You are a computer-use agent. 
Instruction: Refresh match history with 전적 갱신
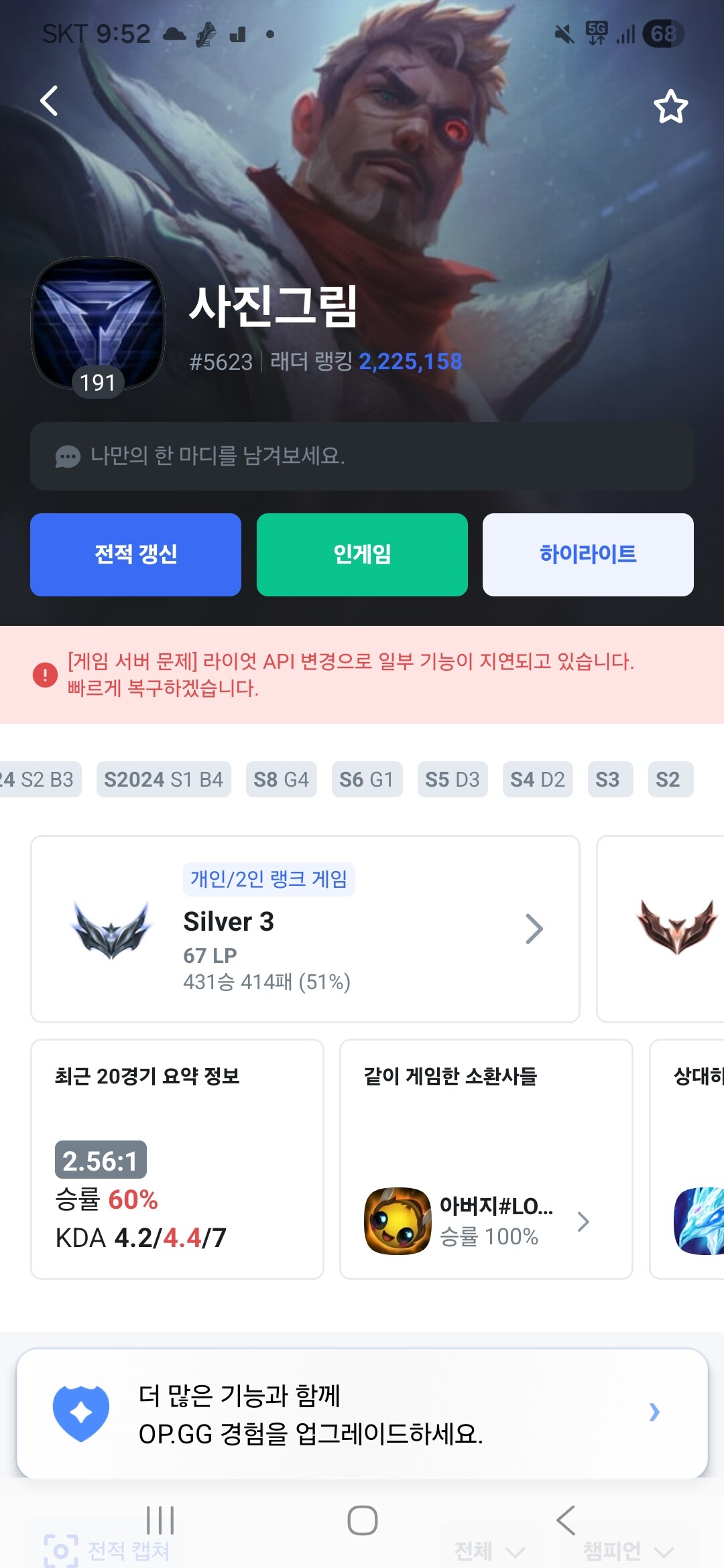[135, 555]
